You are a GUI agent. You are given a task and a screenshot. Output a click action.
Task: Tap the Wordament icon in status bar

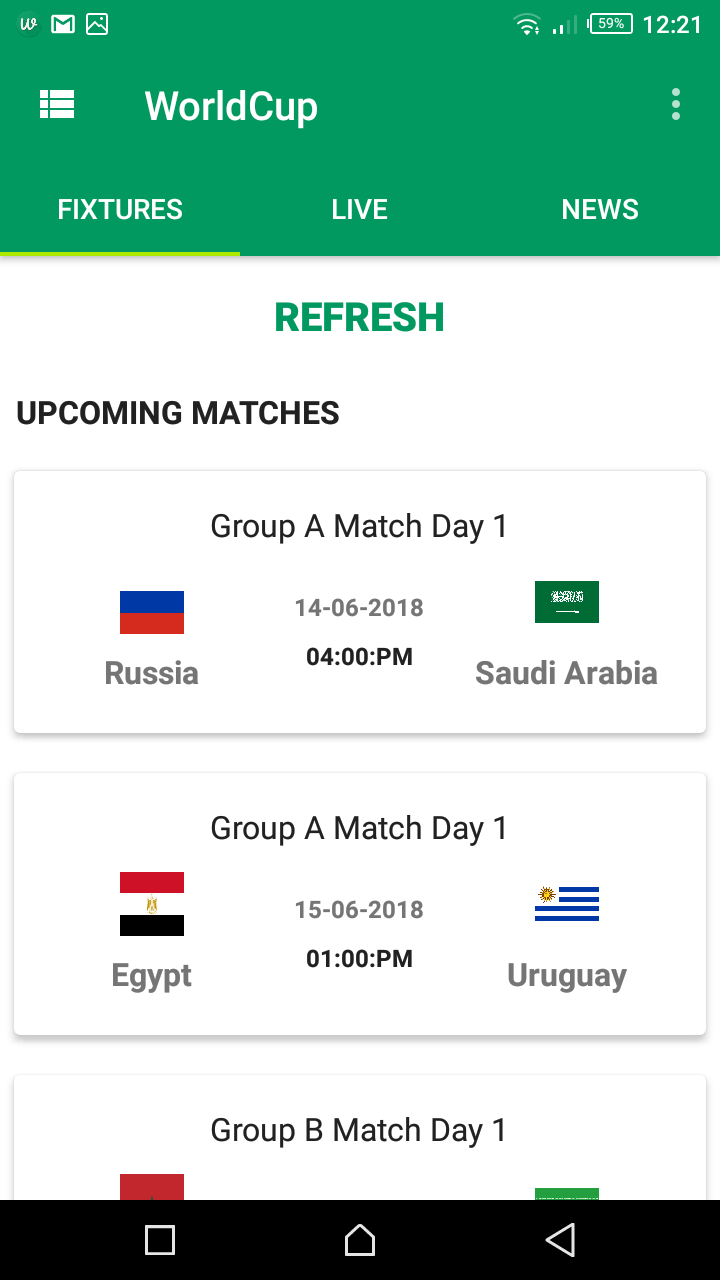pyautogui.click(x=27, y=22)
